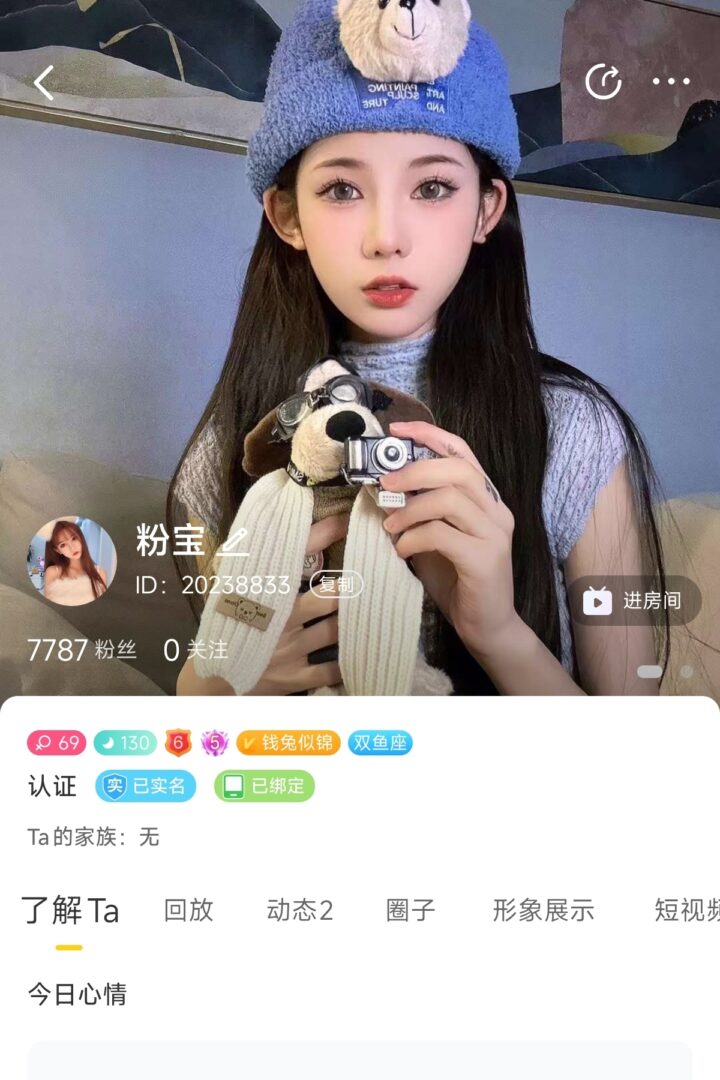Open the 动态2 tab
The height and width of the screenshot is (1080, 720).
[x=299, y=910]
